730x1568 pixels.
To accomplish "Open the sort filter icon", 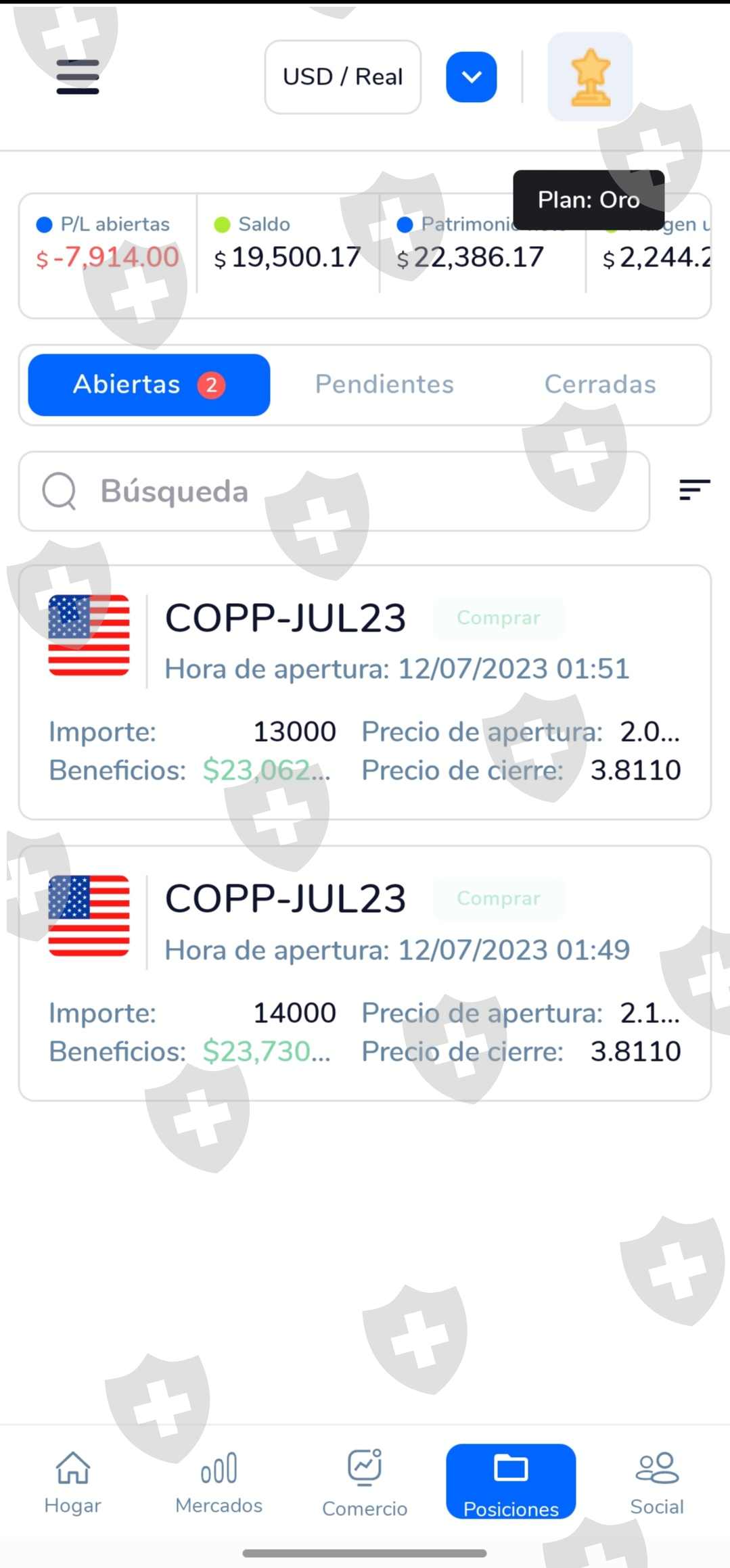I will (694, 490).
